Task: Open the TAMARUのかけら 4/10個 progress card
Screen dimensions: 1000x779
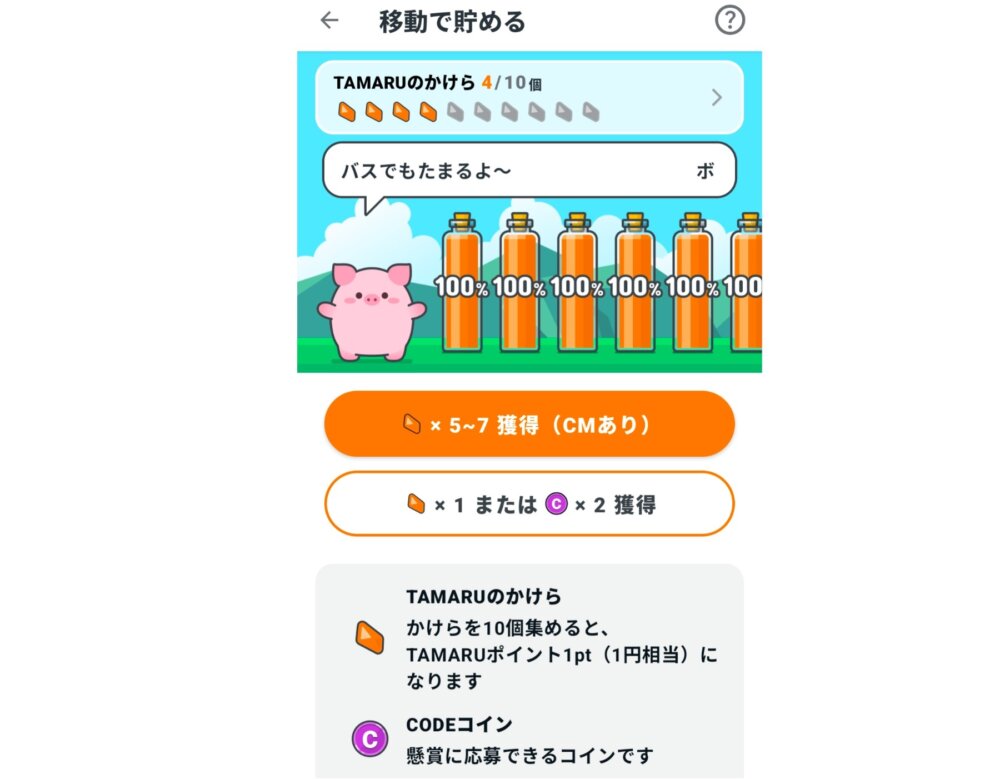Action: tap(529, 97)
